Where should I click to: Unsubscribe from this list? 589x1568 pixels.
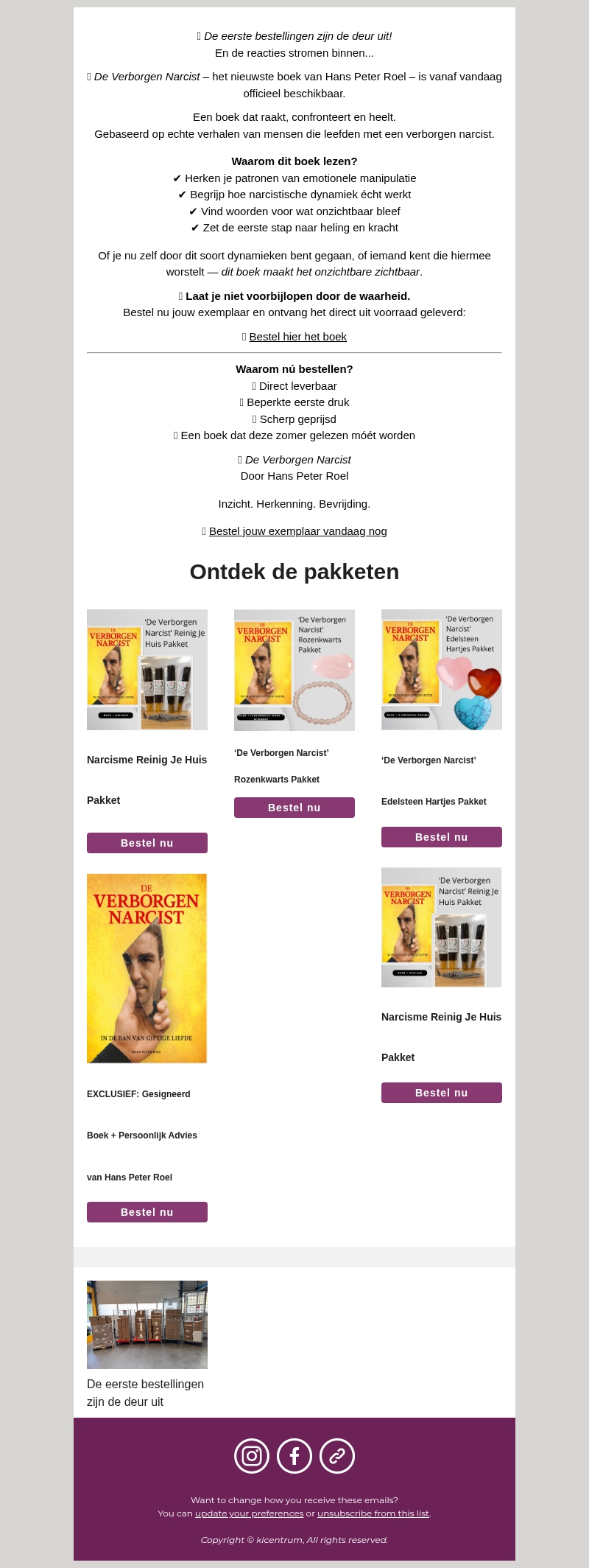pos(373,1513)
